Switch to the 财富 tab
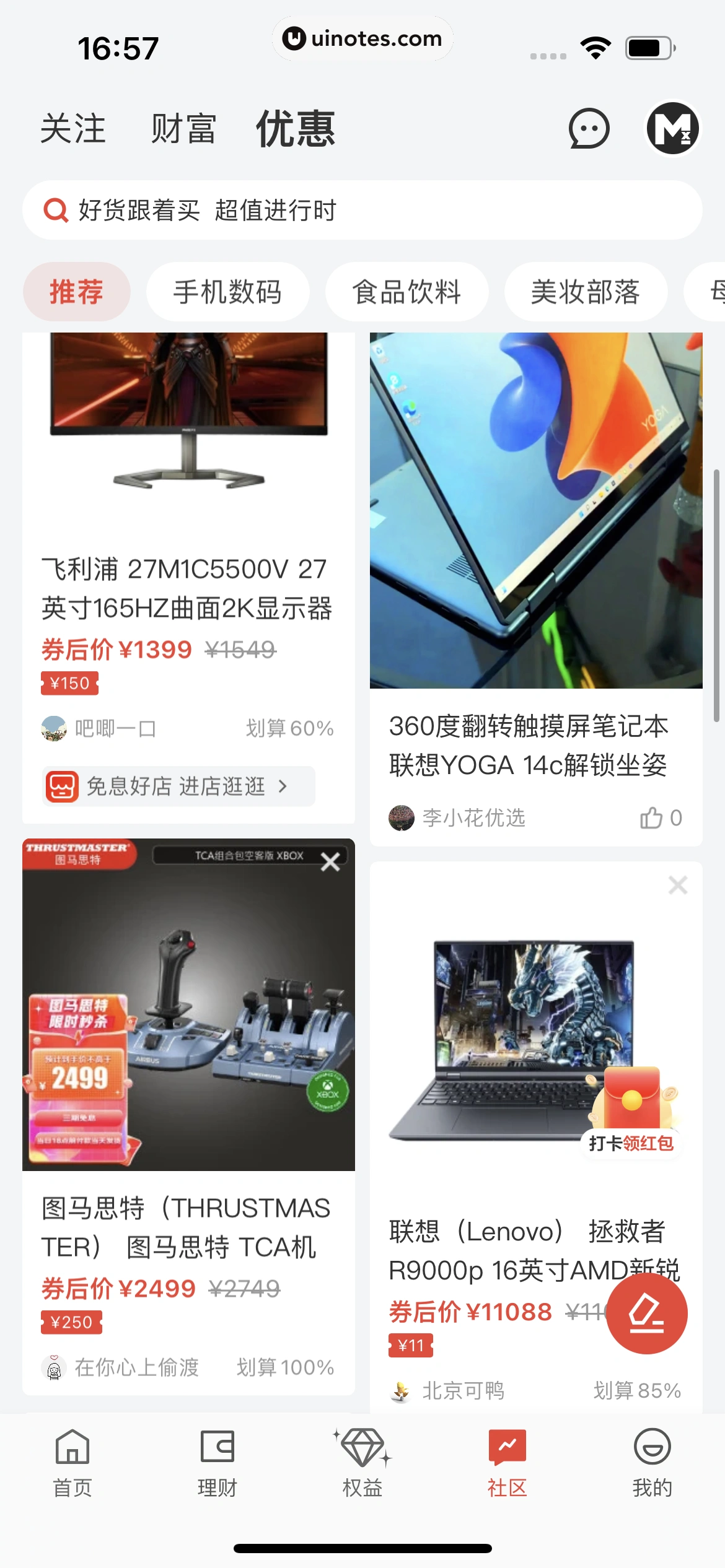 pos(183,129)
